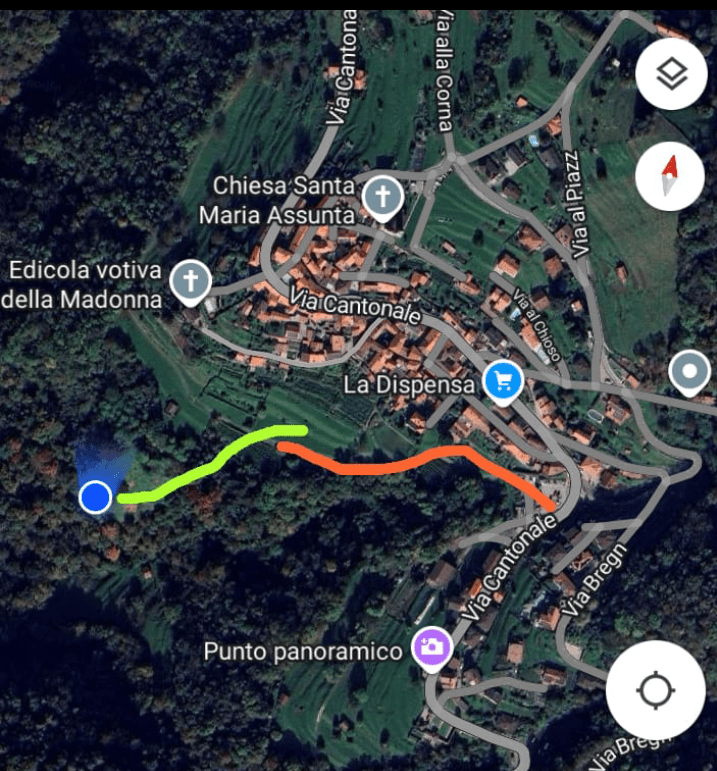The height and width of the screenshot is (771, 717).
Task: Open the map layers button
Action: pyautogui.click(x=671, y=73)
